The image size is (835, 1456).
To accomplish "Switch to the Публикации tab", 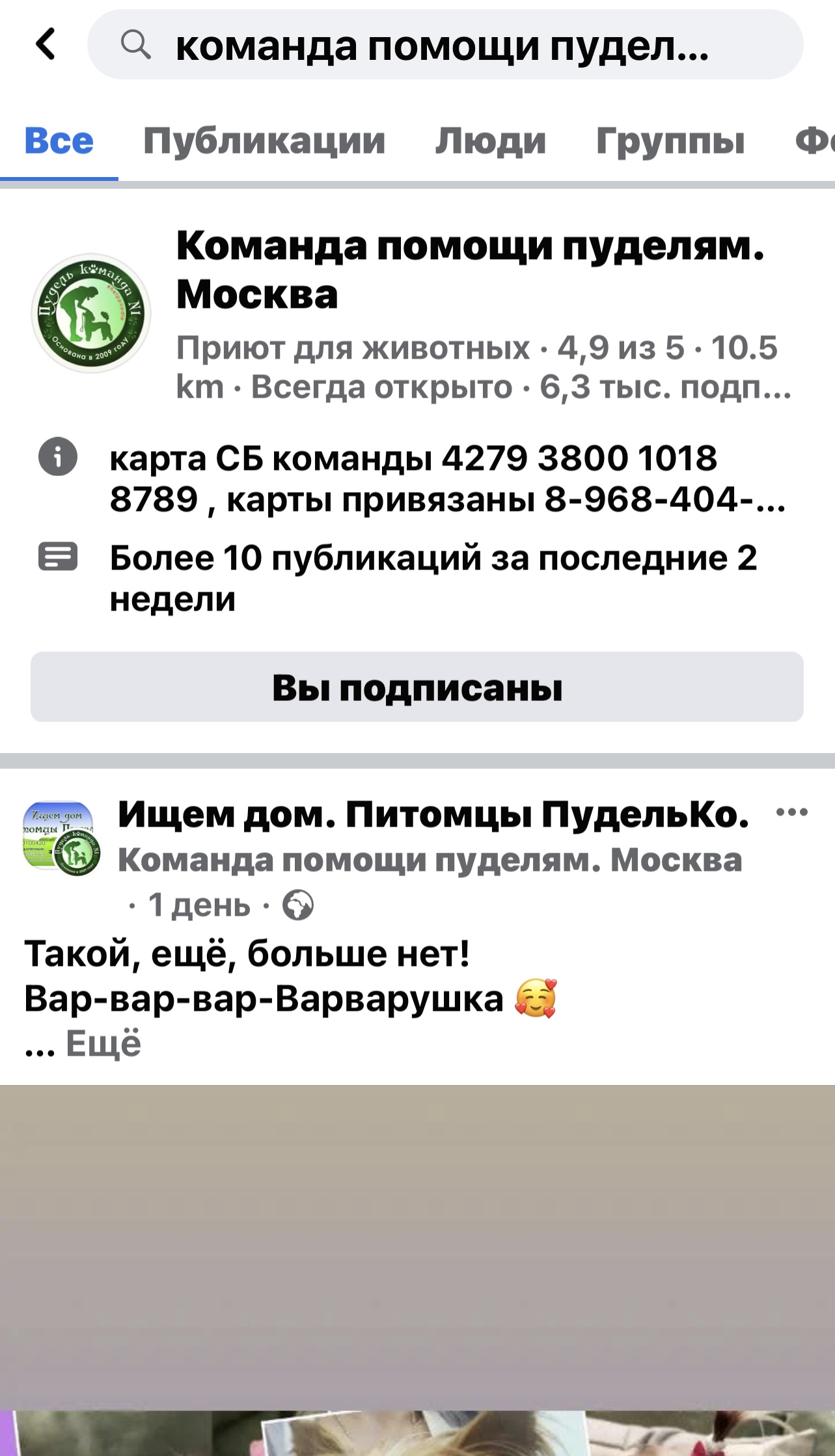I will (x=264, y=141).
